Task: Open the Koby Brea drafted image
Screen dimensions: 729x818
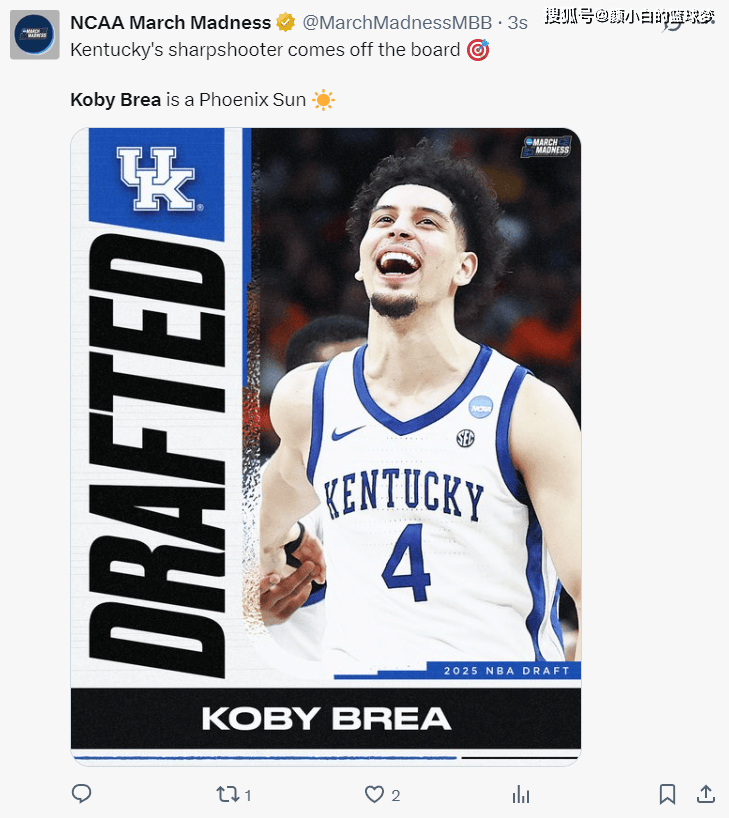Action: [x=325, y=445]
